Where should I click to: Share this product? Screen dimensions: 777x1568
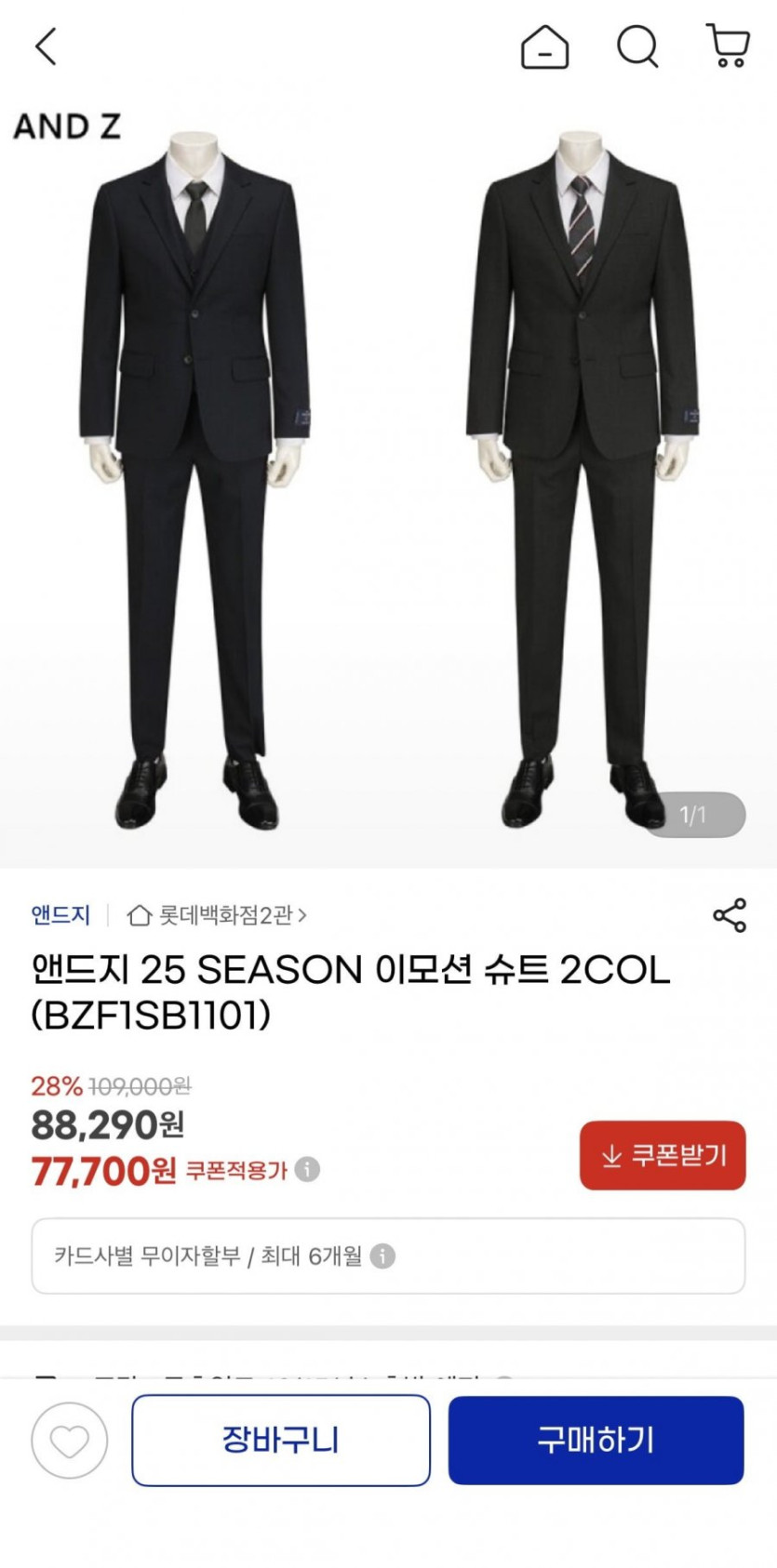(730, 915)
